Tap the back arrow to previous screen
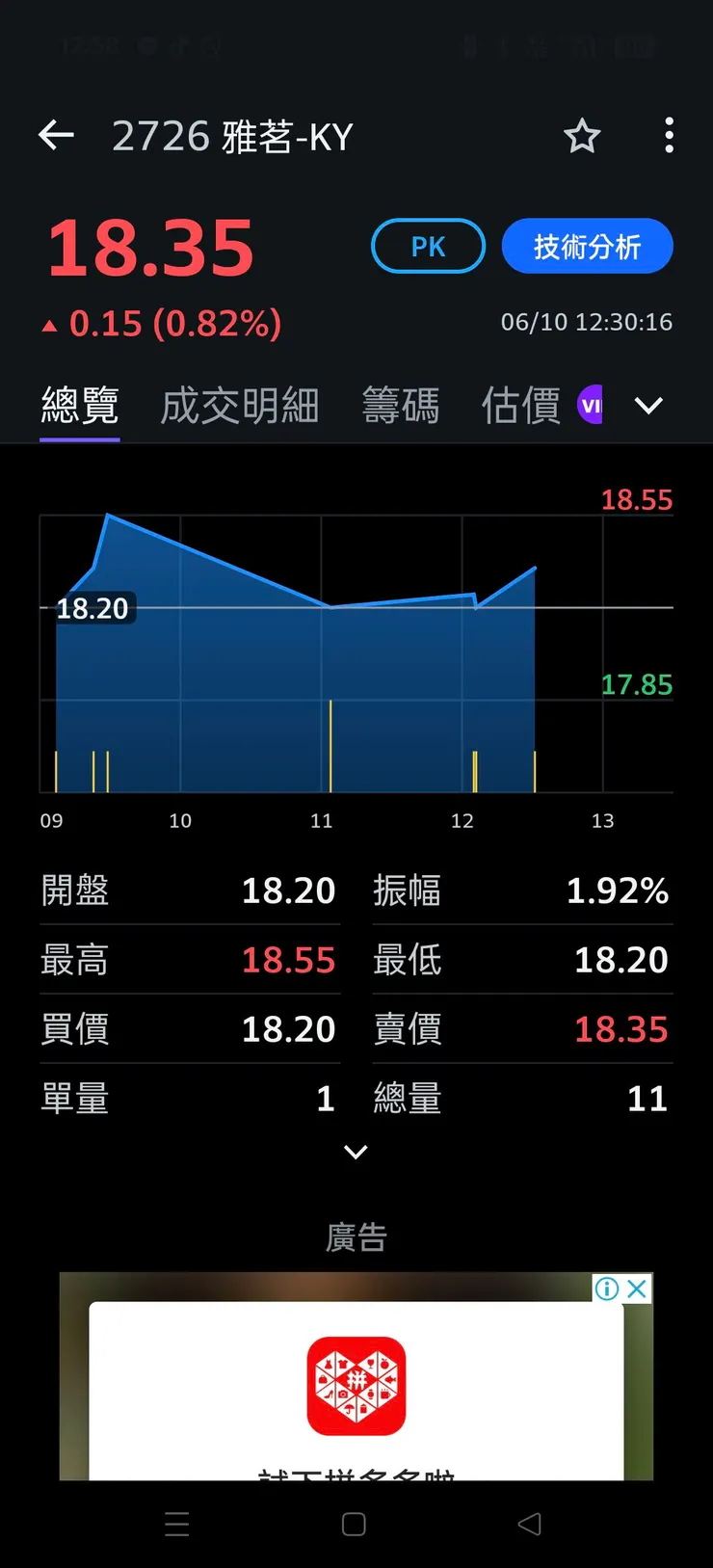Image resolution: width=713 pixels, height=1568 pixels. (56, 136)
